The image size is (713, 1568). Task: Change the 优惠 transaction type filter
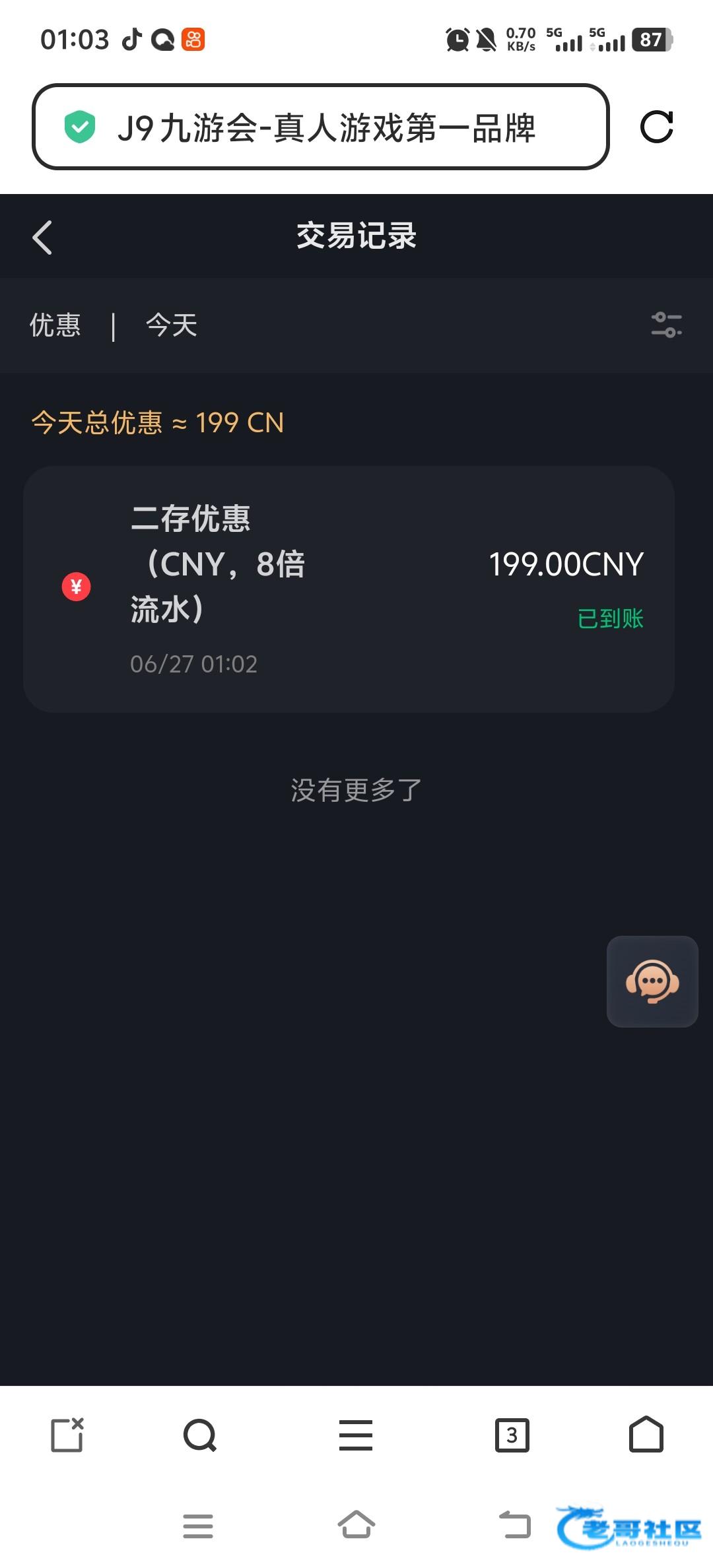pyautogui.click(x=55, y=325)
